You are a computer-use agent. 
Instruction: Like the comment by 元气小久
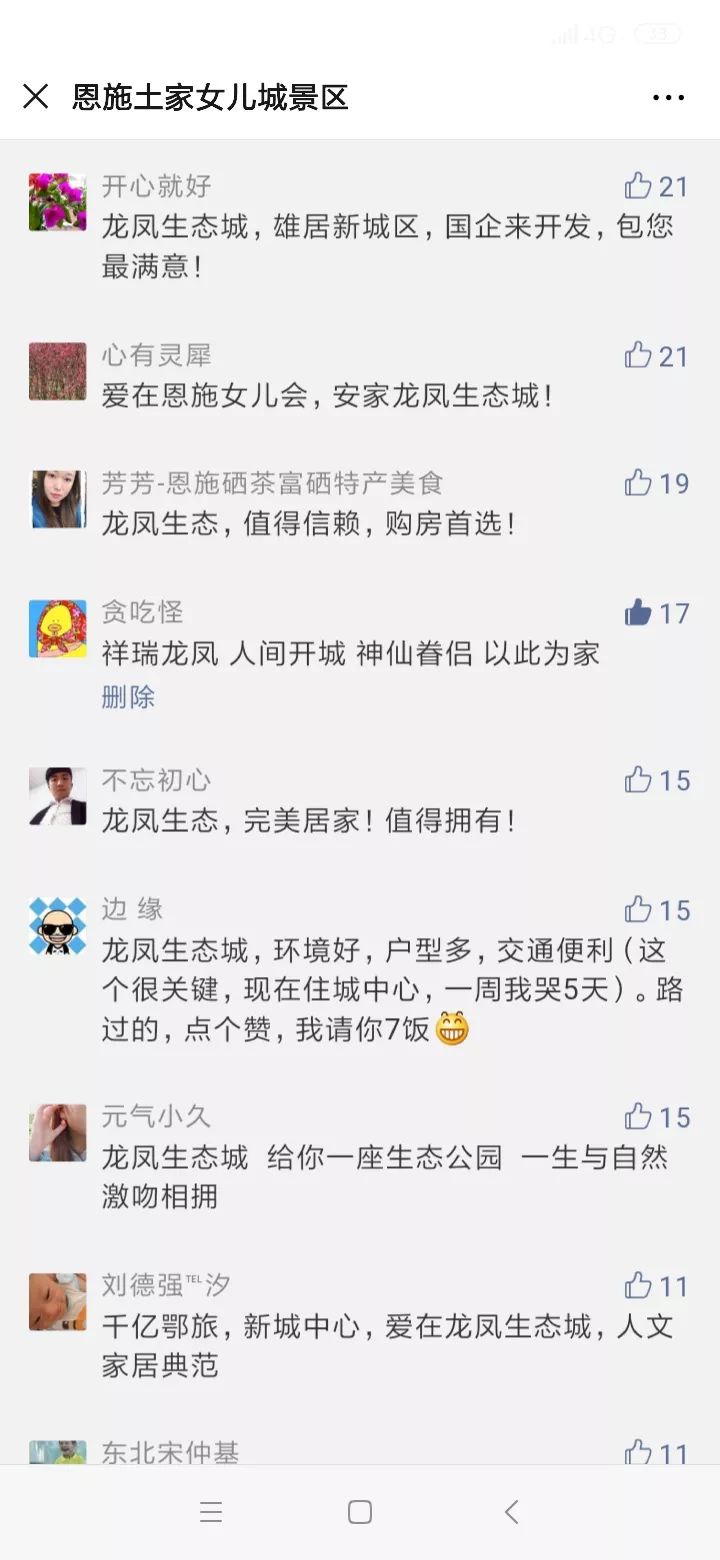(x=638, y=1116)
